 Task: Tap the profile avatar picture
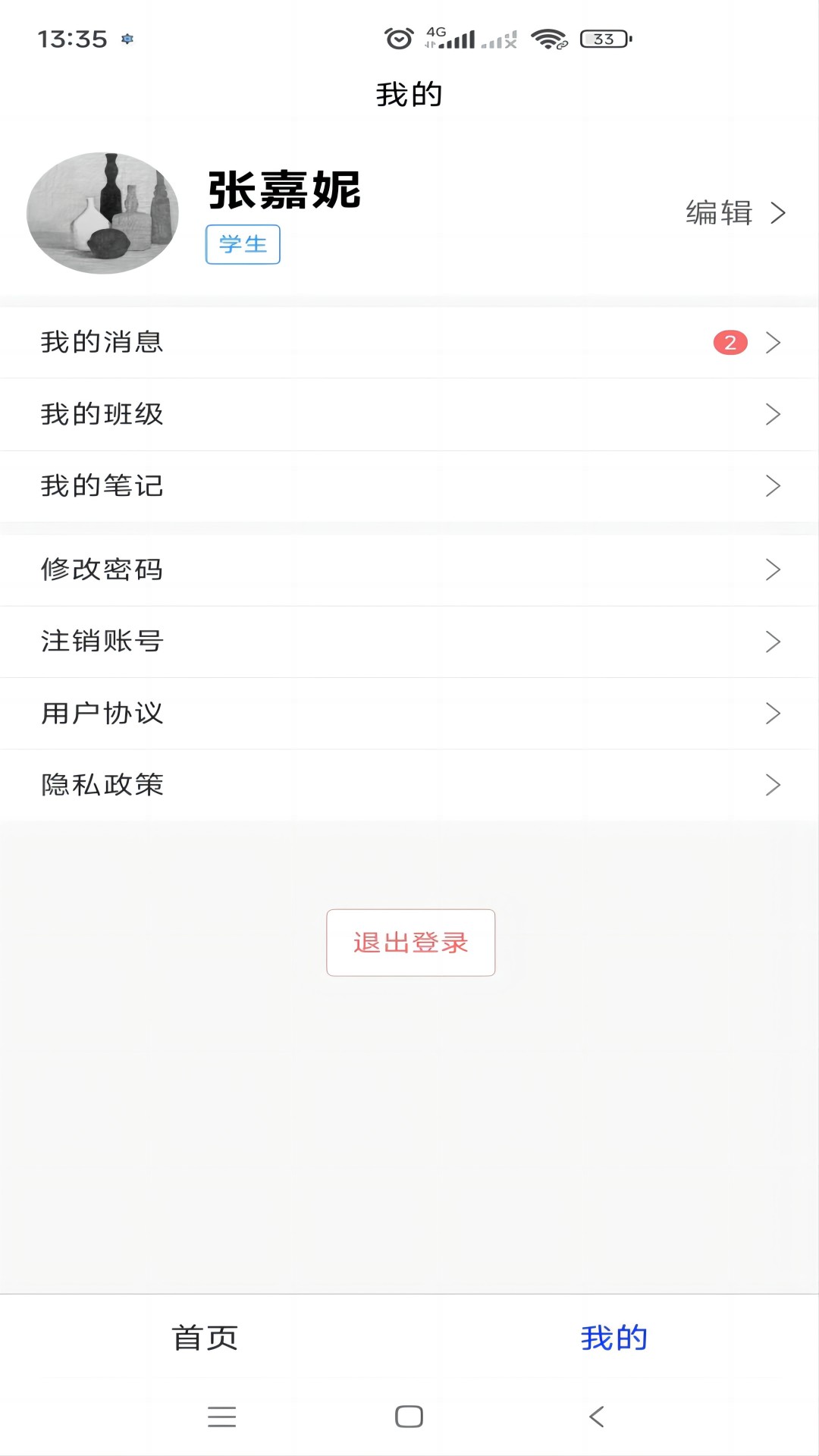[x=103, y=213]
